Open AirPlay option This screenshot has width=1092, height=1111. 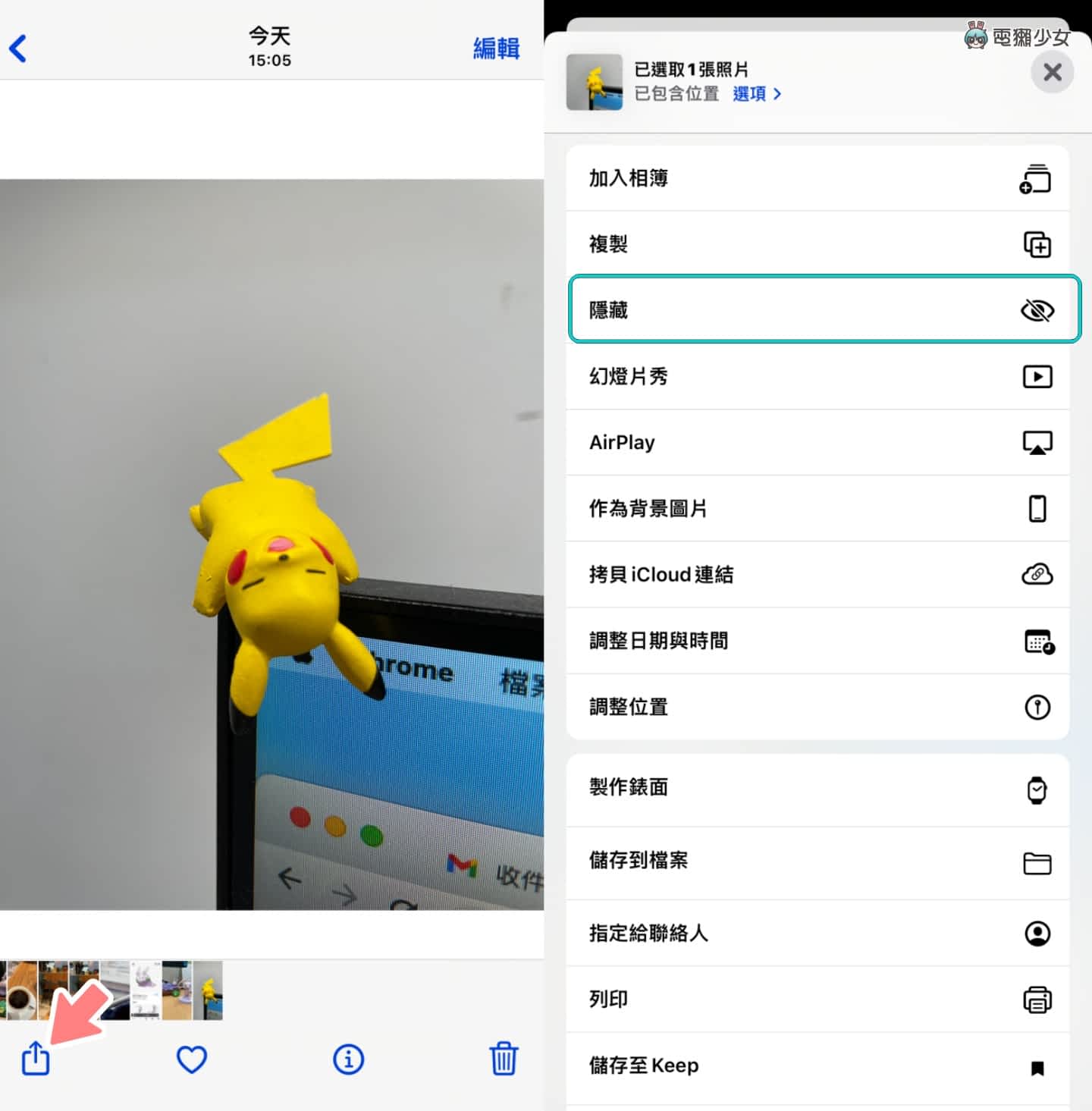(x=817, y=442)
